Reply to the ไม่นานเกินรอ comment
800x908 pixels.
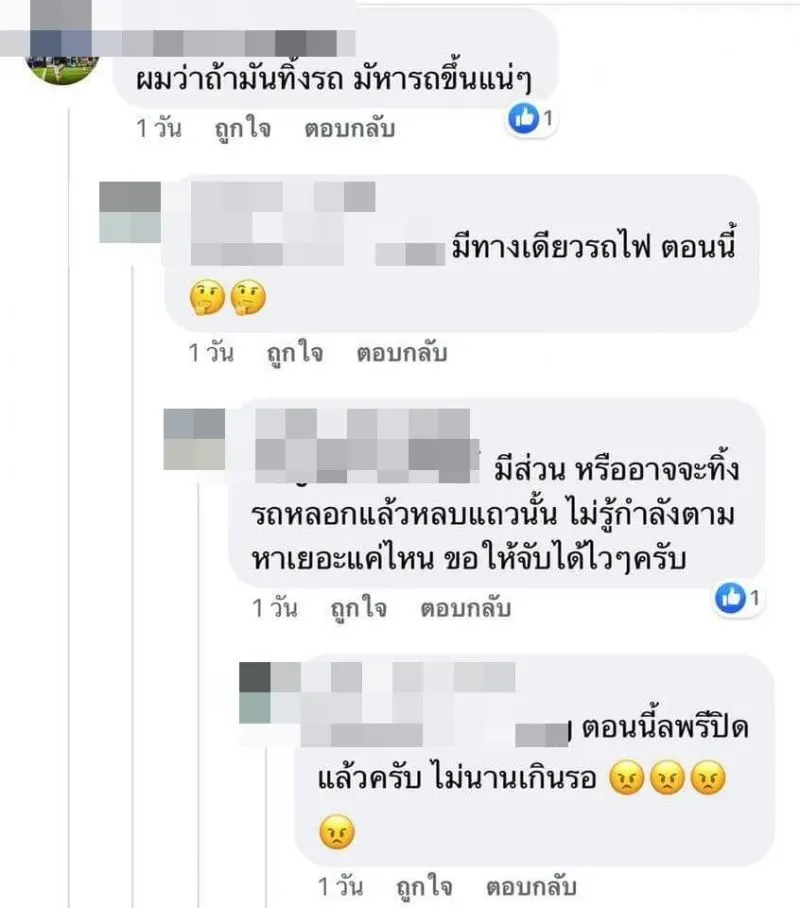click(531, 886)
